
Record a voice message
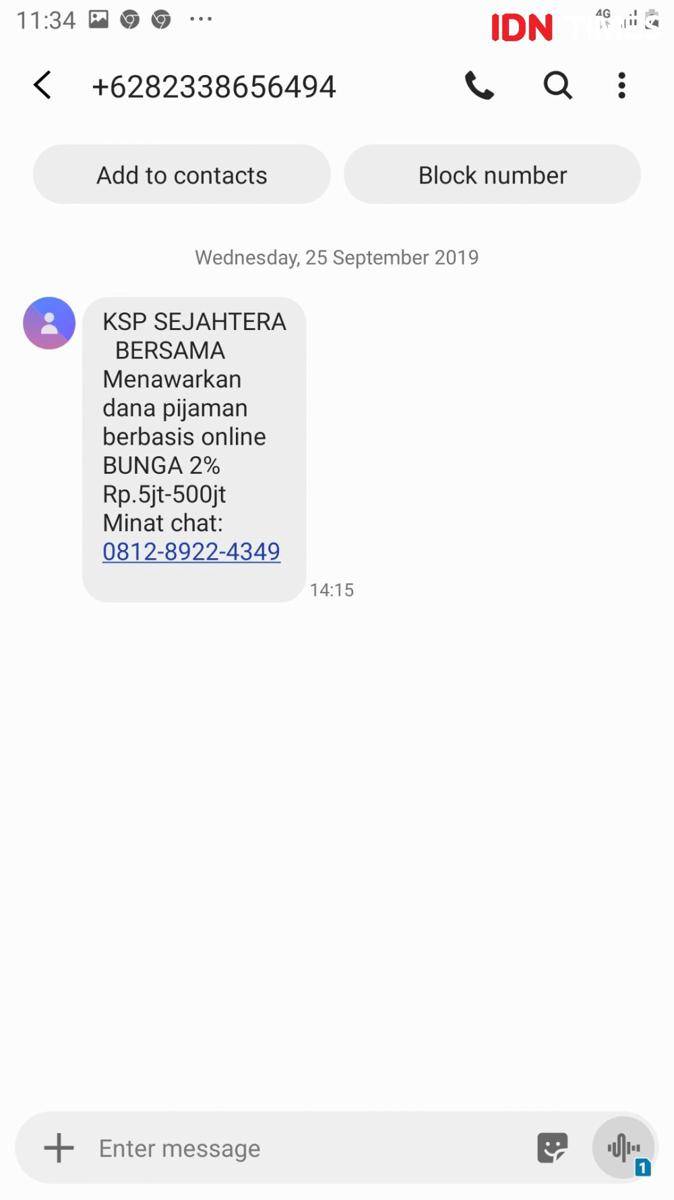tap(624, 1147)
